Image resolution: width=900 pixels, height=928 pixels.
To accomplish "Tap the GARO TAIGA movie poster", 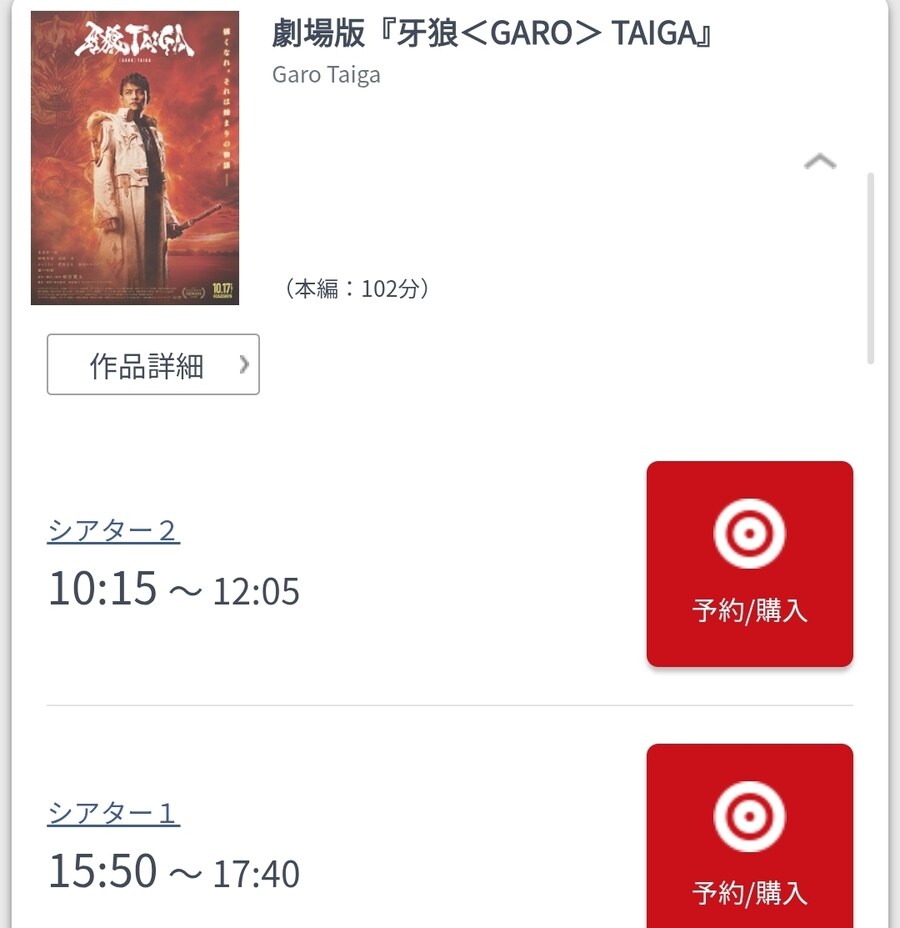I will click(x=135, y=158).
